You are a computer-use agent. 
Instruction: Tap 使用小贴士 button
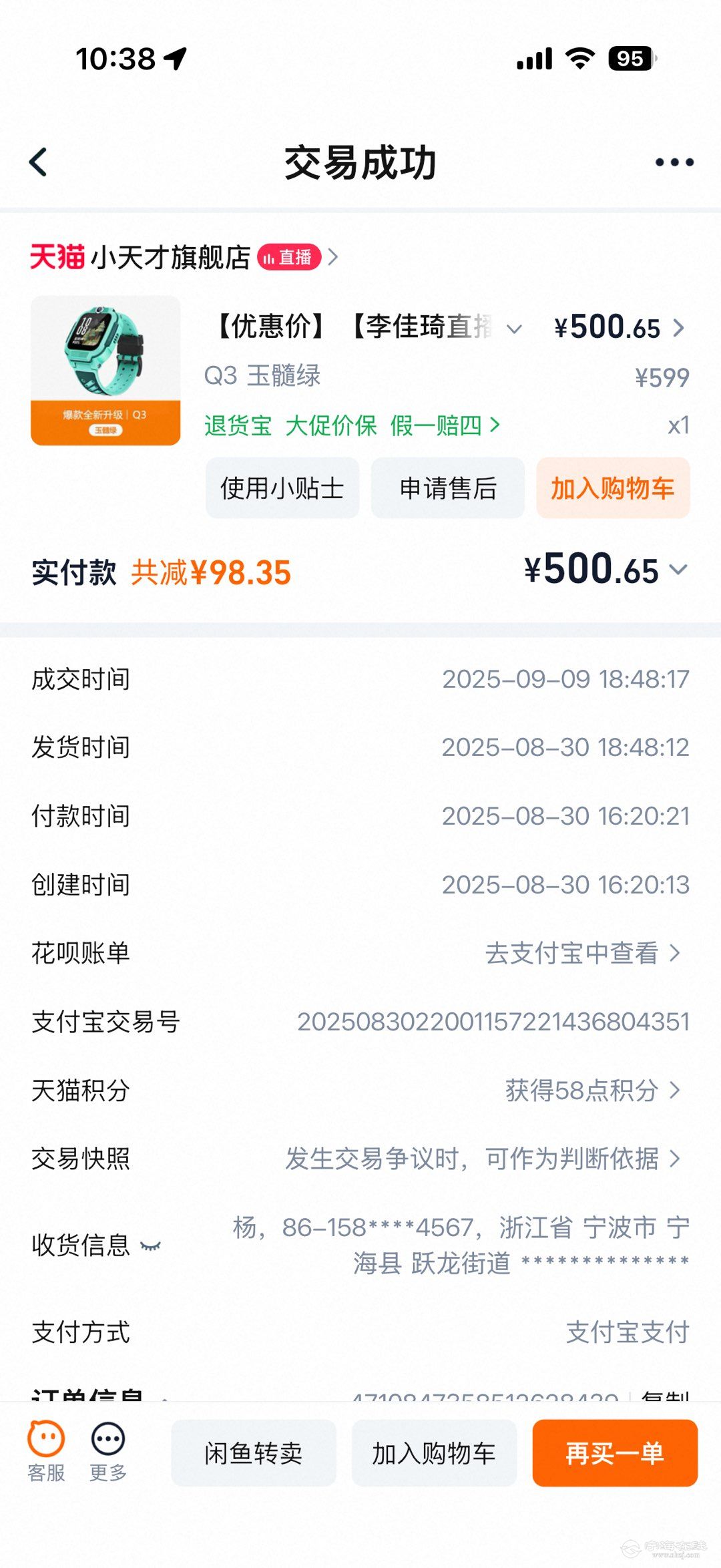point(282,488)
